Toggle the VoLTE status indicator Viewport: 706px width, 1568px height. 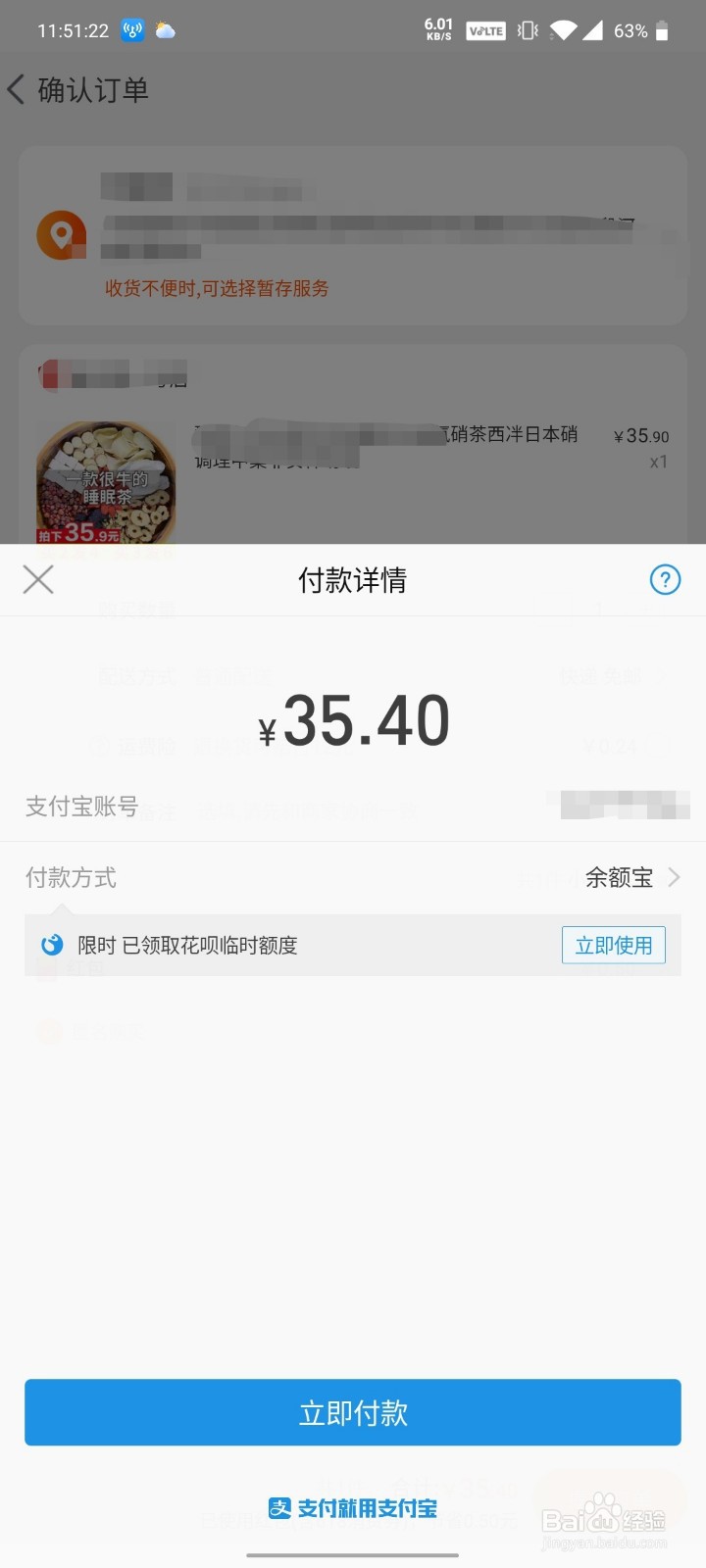point(484,29)
